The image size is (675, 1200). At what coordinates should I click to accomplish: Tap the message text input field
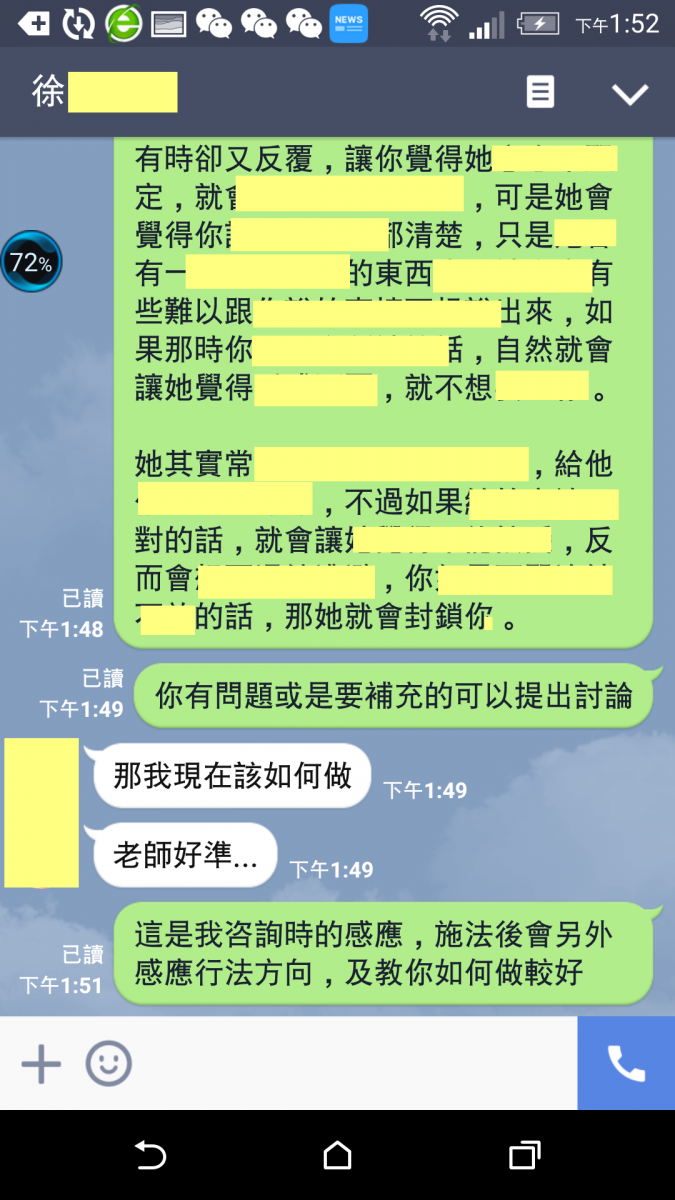pyautogui.click(x=350, y=1064)
